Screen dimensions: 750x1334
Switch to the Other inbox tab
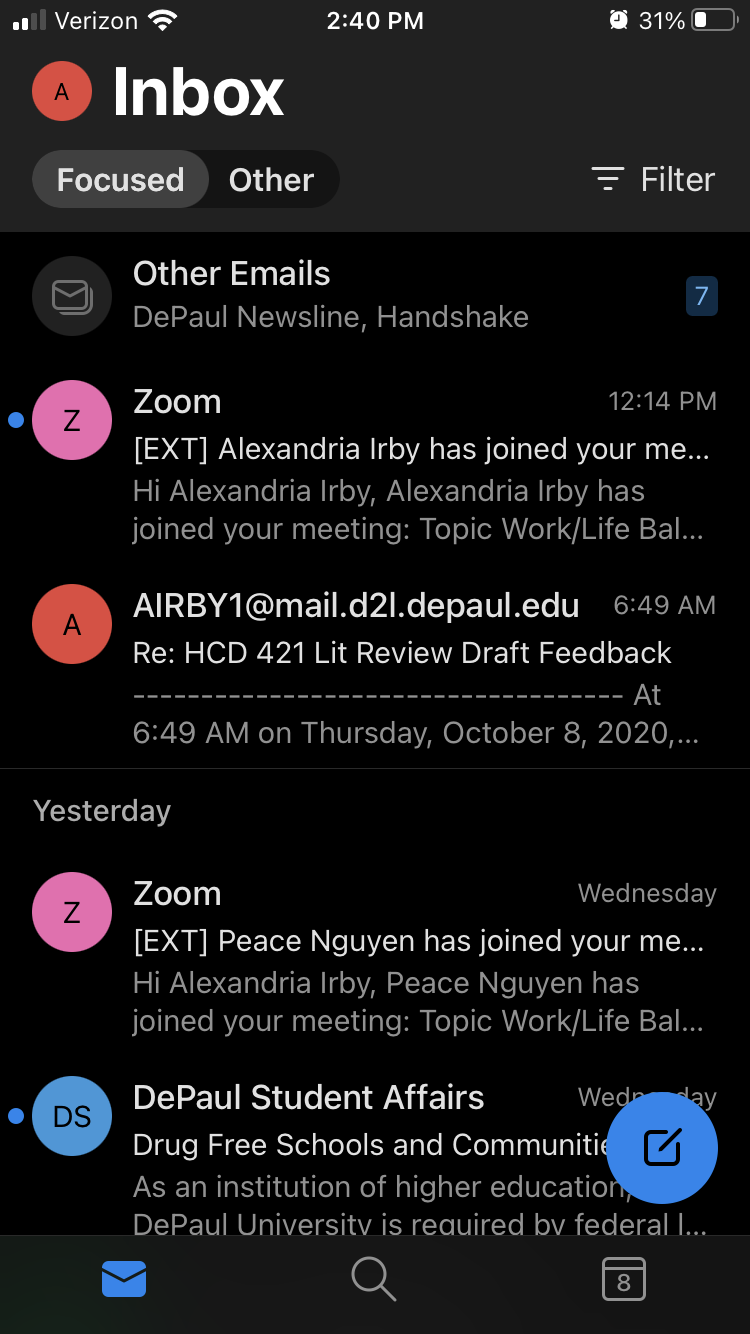pos(271,180)
